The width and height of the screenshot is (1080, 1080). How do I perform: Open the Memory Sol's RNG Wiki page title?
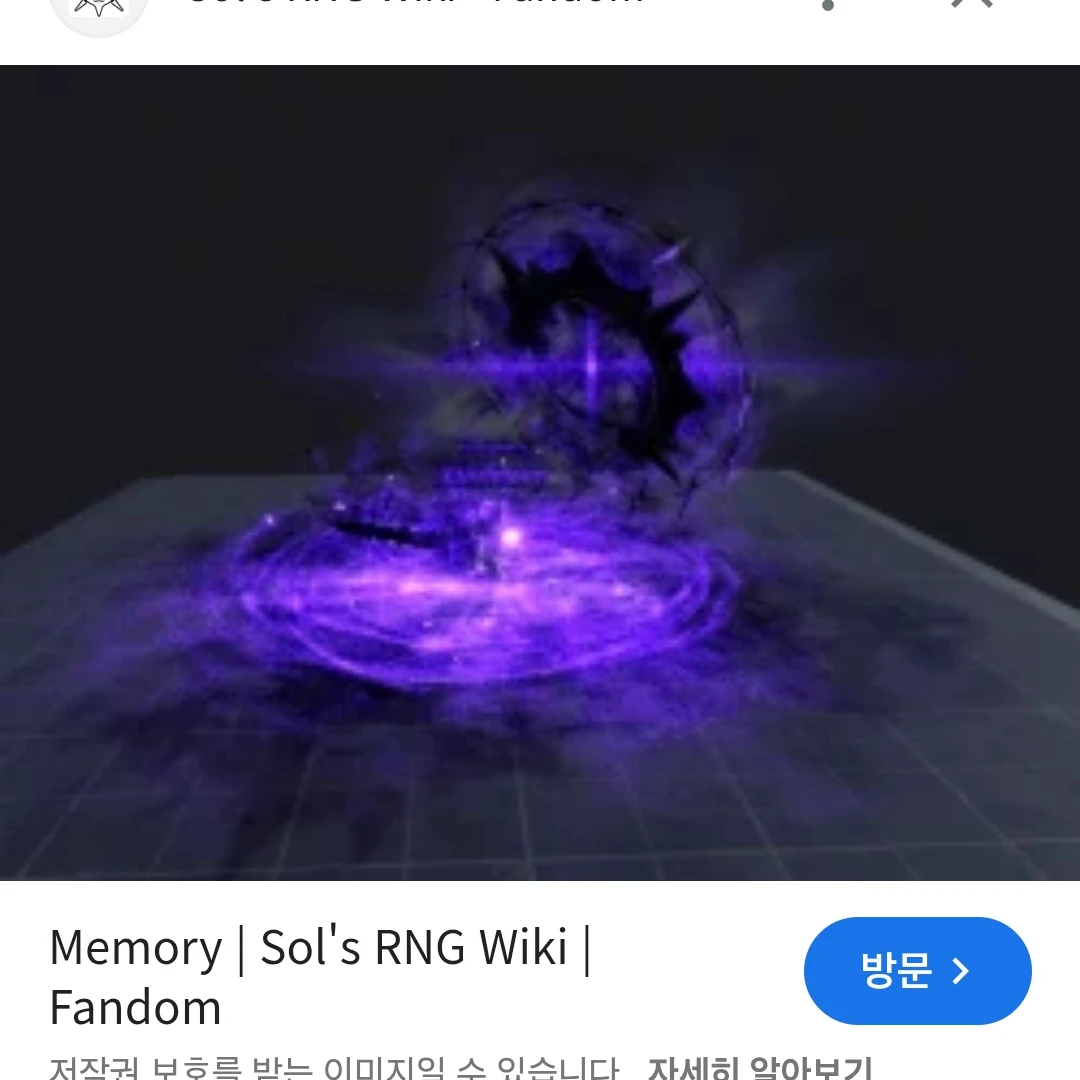(320, 976)
